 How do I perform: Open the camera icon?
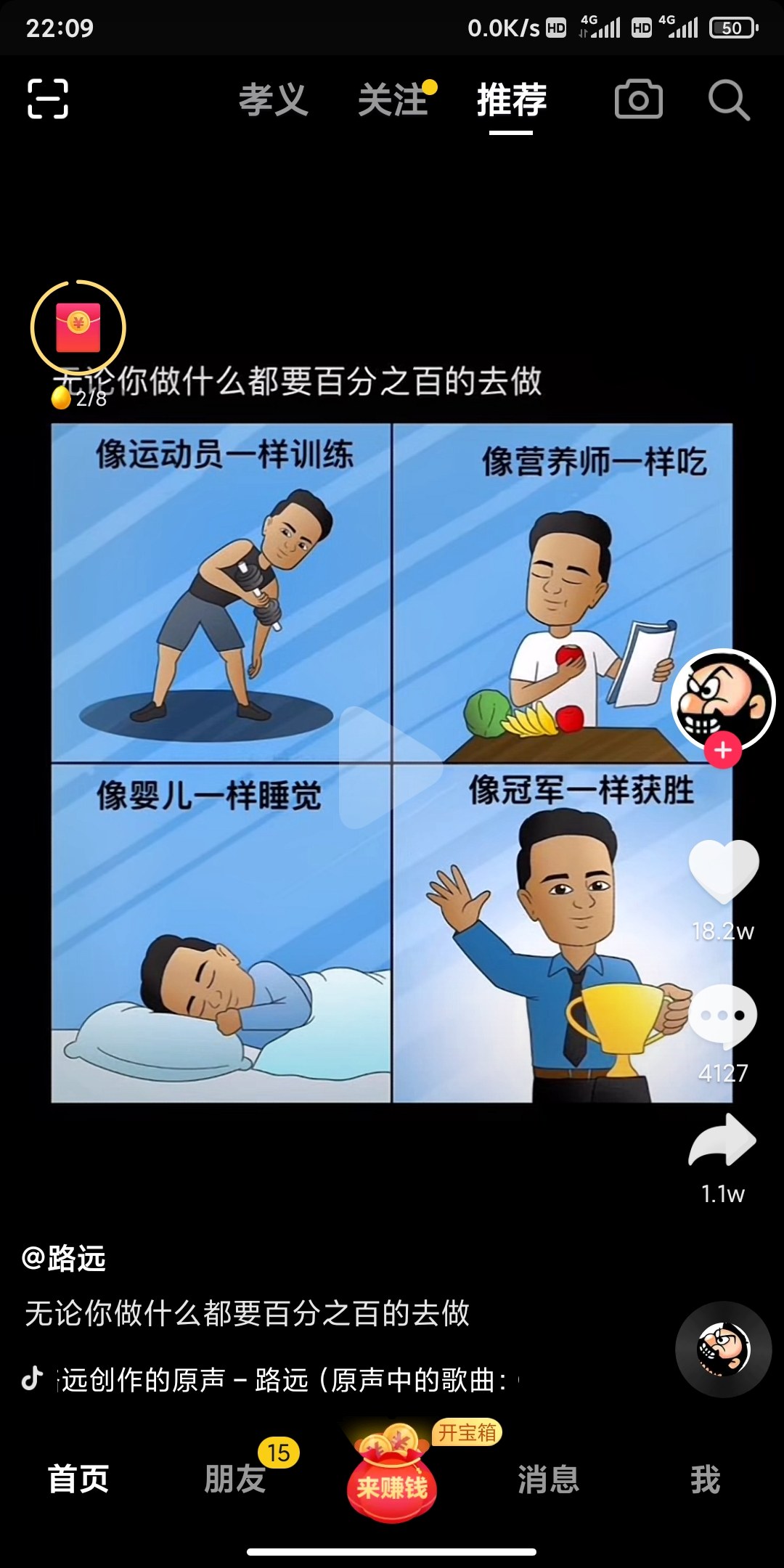[x=638, y=99]
